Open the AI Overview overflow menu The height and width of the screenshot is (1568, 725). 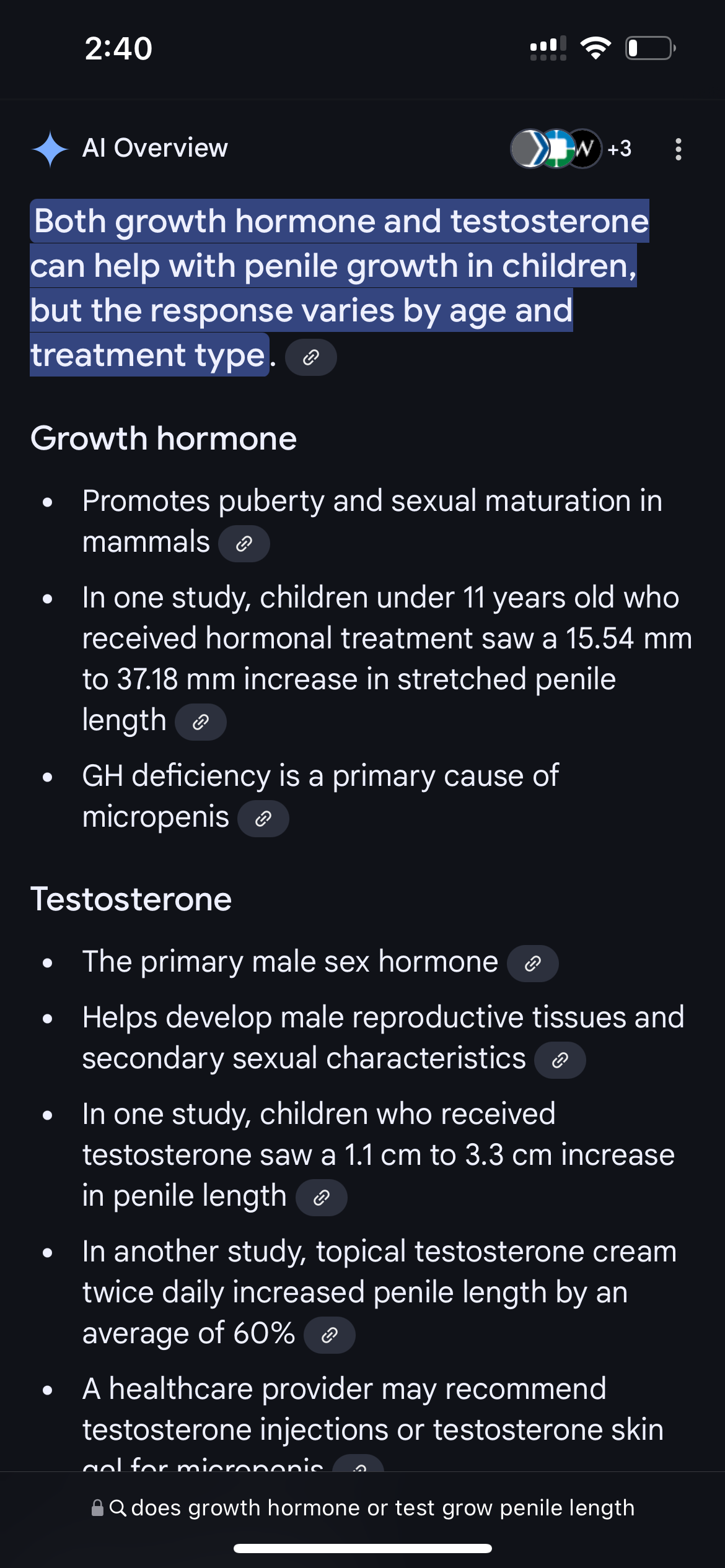679,149
